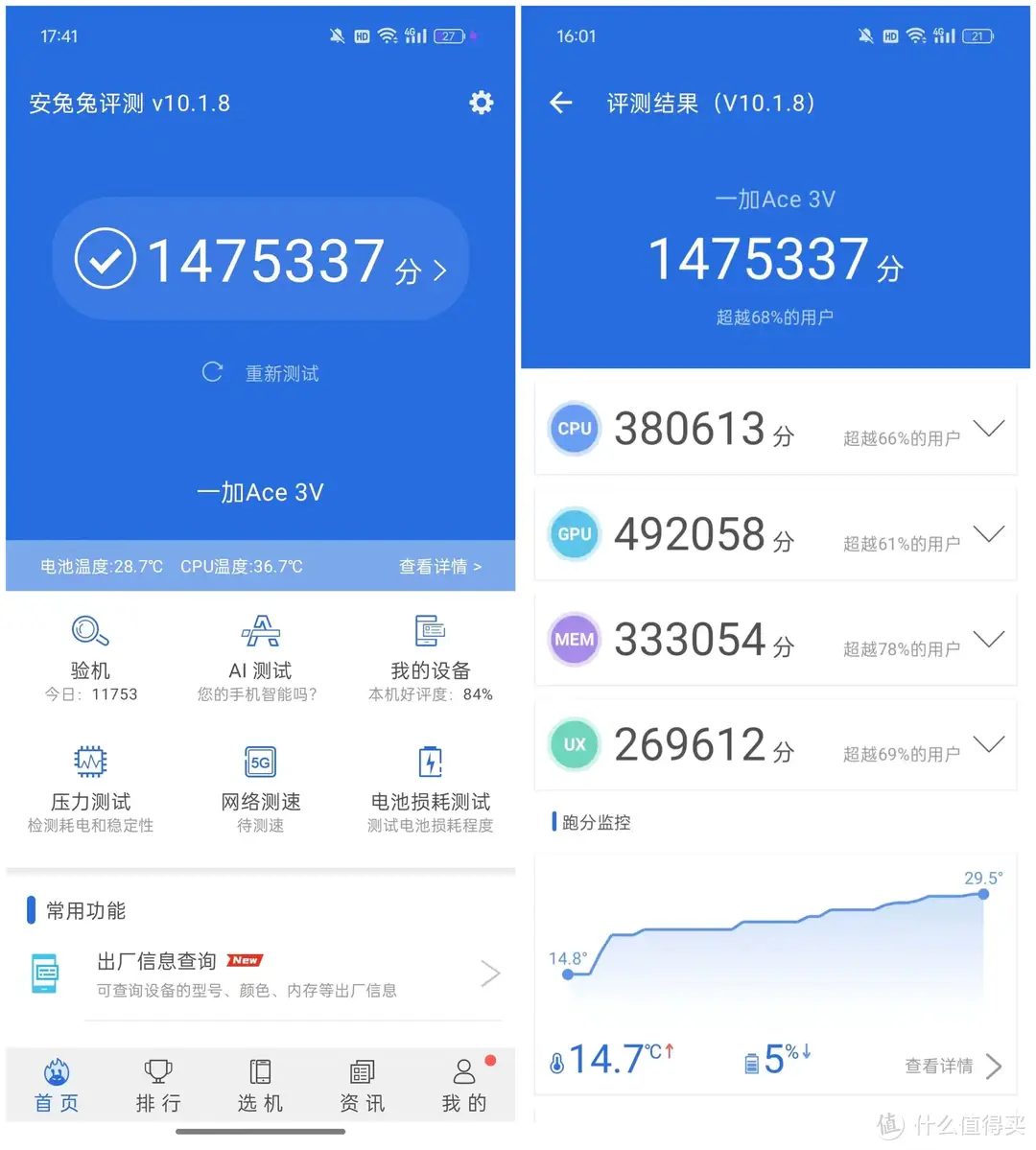The width and height of the screenshot is (1036, 1150).
Task: Open AnTuTu settings gear
Action: coord(481,103)
